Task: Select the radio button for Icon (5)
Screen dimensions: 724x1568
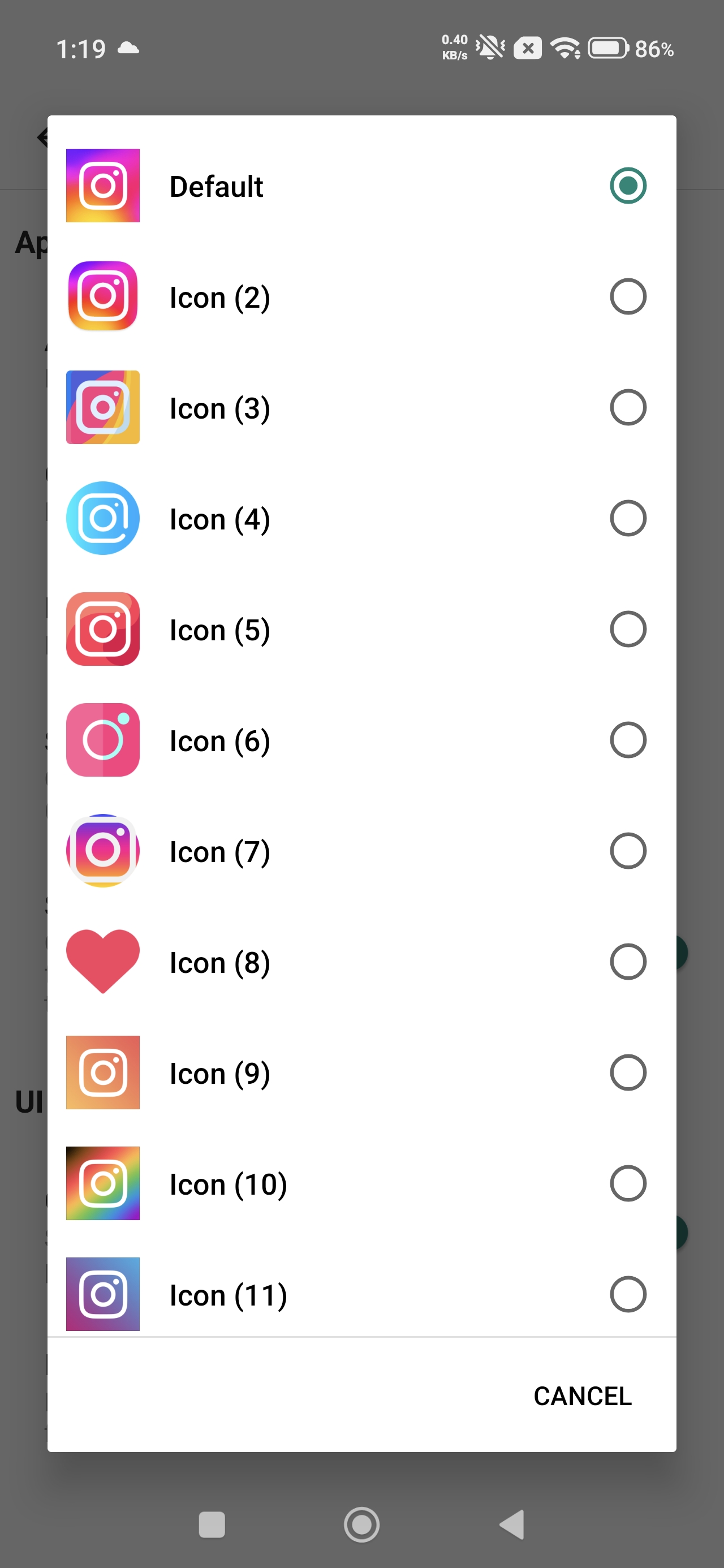Action: tap(628, 630)
